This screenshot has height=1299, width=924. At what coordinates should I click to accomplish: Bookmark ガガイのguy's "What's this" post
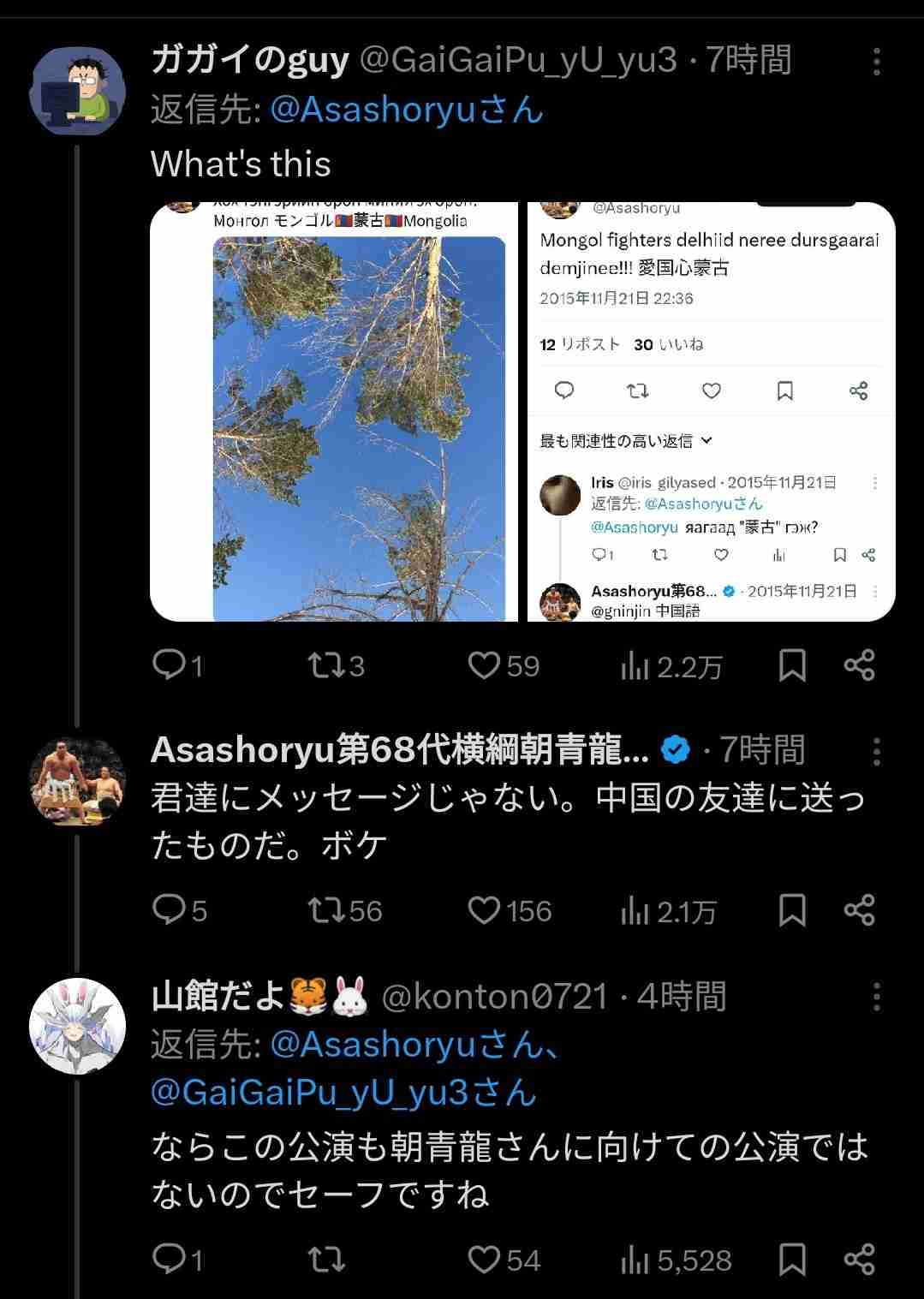click(792, 665)
